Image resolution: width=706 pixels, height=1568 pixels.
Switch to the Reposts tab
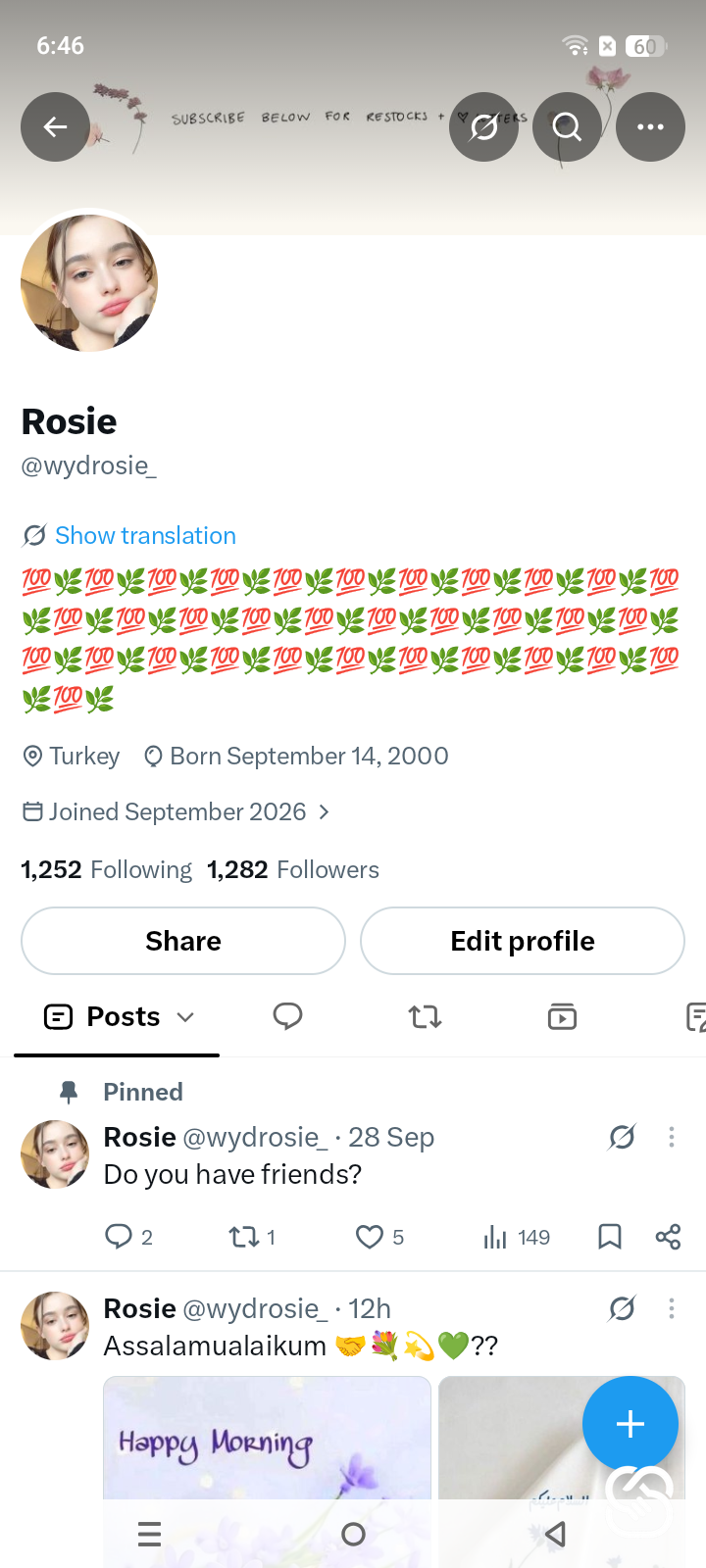425,1017
